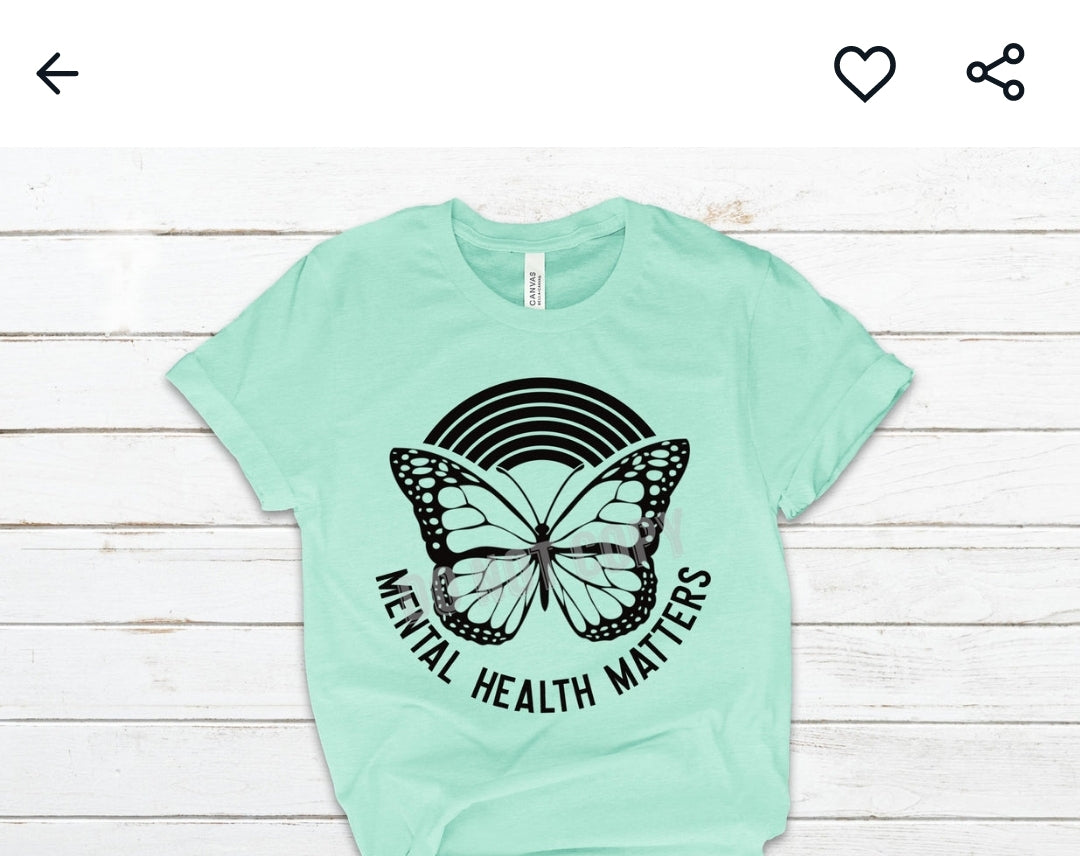This screenshot has width=1080, height=856.
Task: Favorite this item with the heart icon
Action: [x=864, y=73]
